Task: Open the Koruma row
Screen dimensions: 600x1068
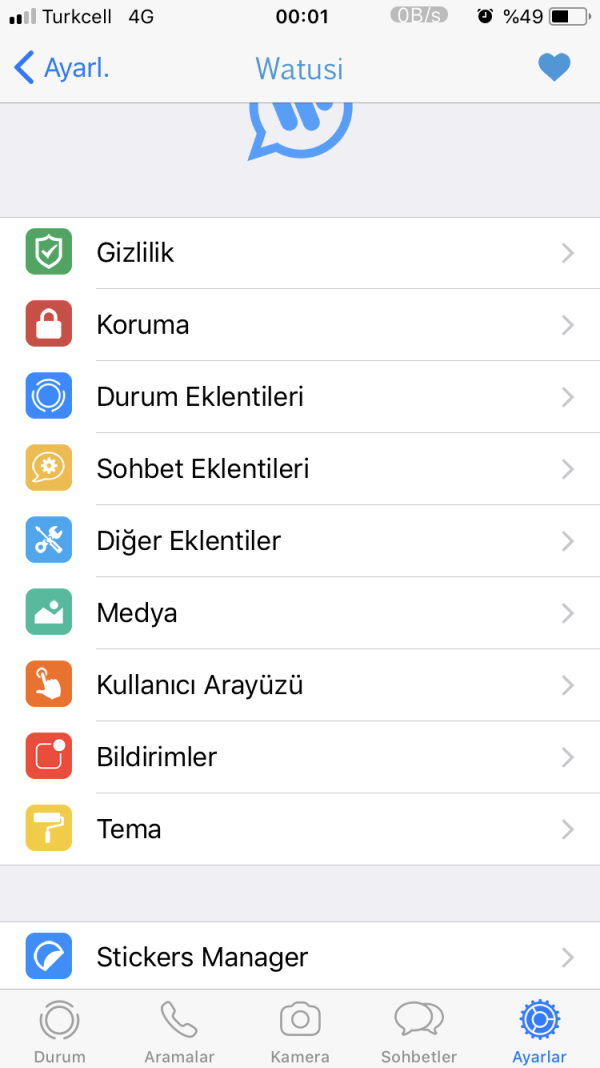Action: click(x=300, y=325)
